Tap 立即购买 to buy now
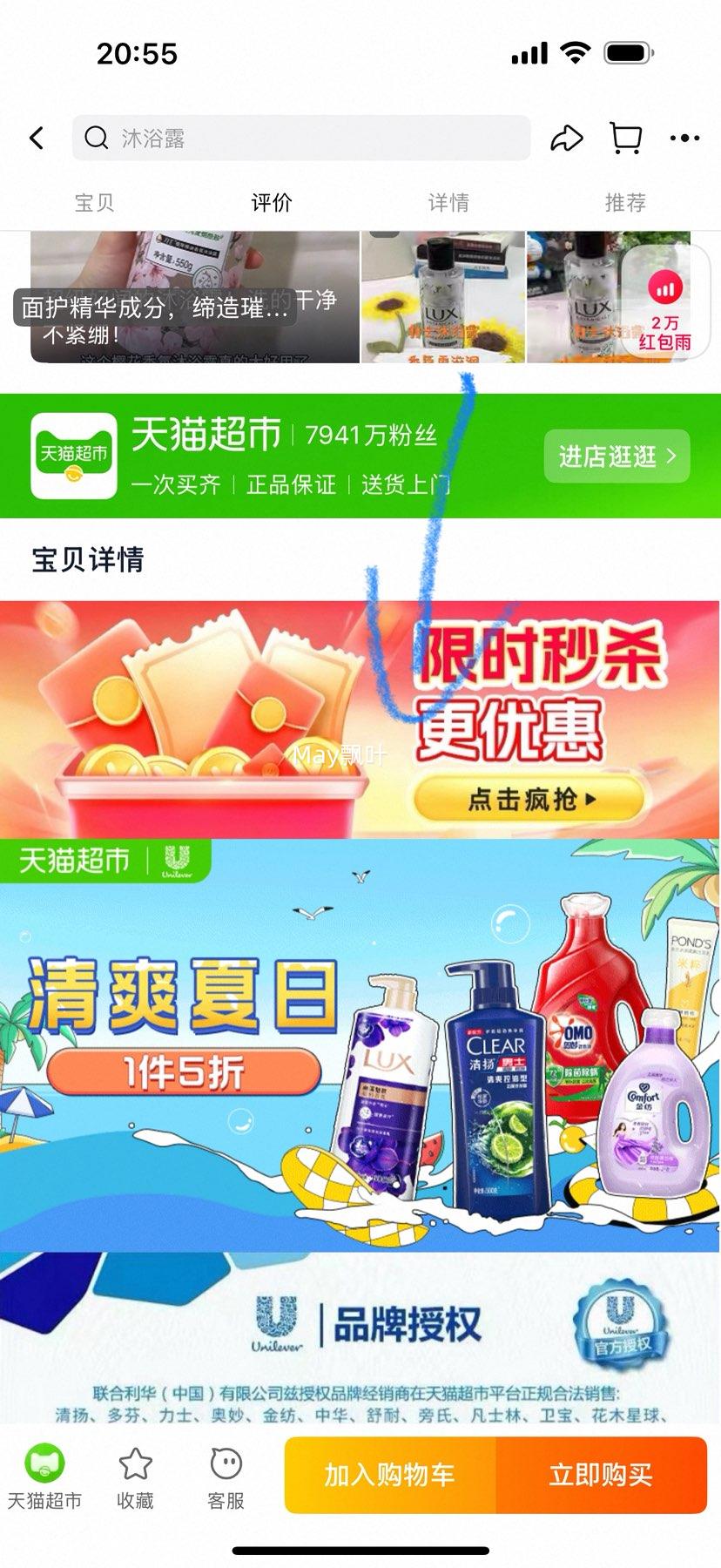The height and width of the screenshot is (1568, 721). (x=601, y=1475)
